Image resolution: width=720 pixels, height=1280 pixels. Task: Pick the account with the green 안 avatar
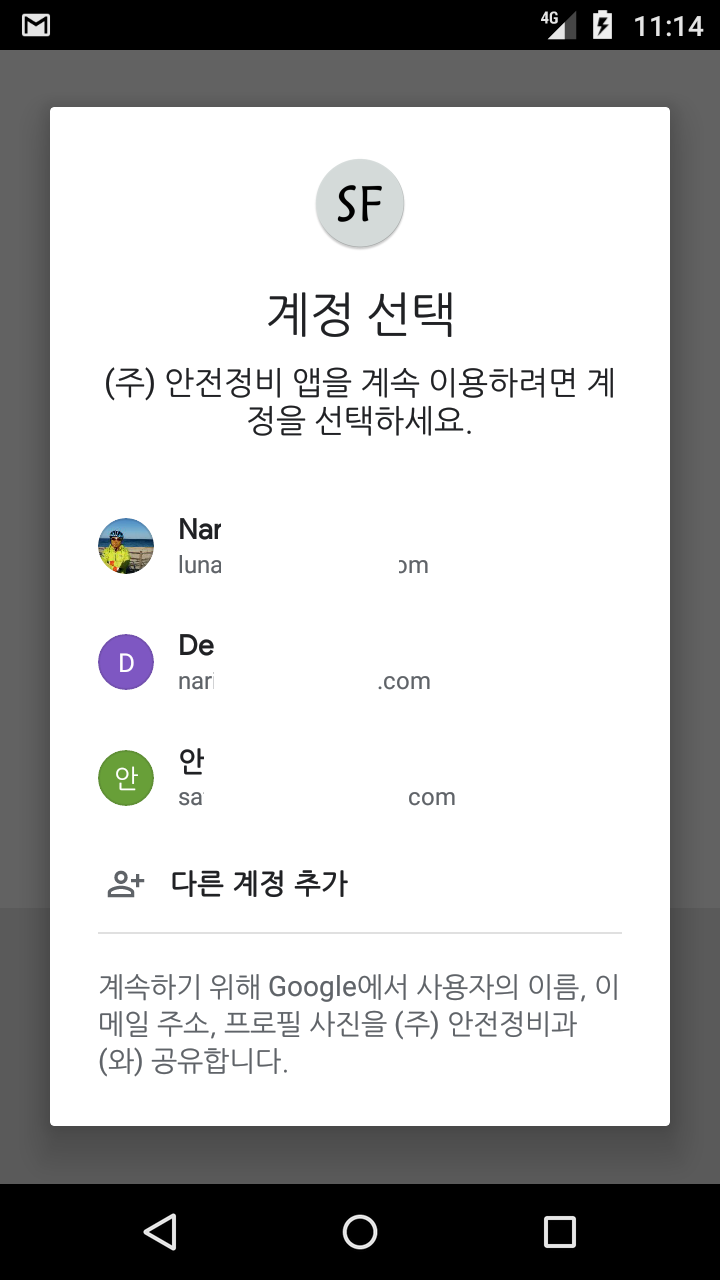360,778
